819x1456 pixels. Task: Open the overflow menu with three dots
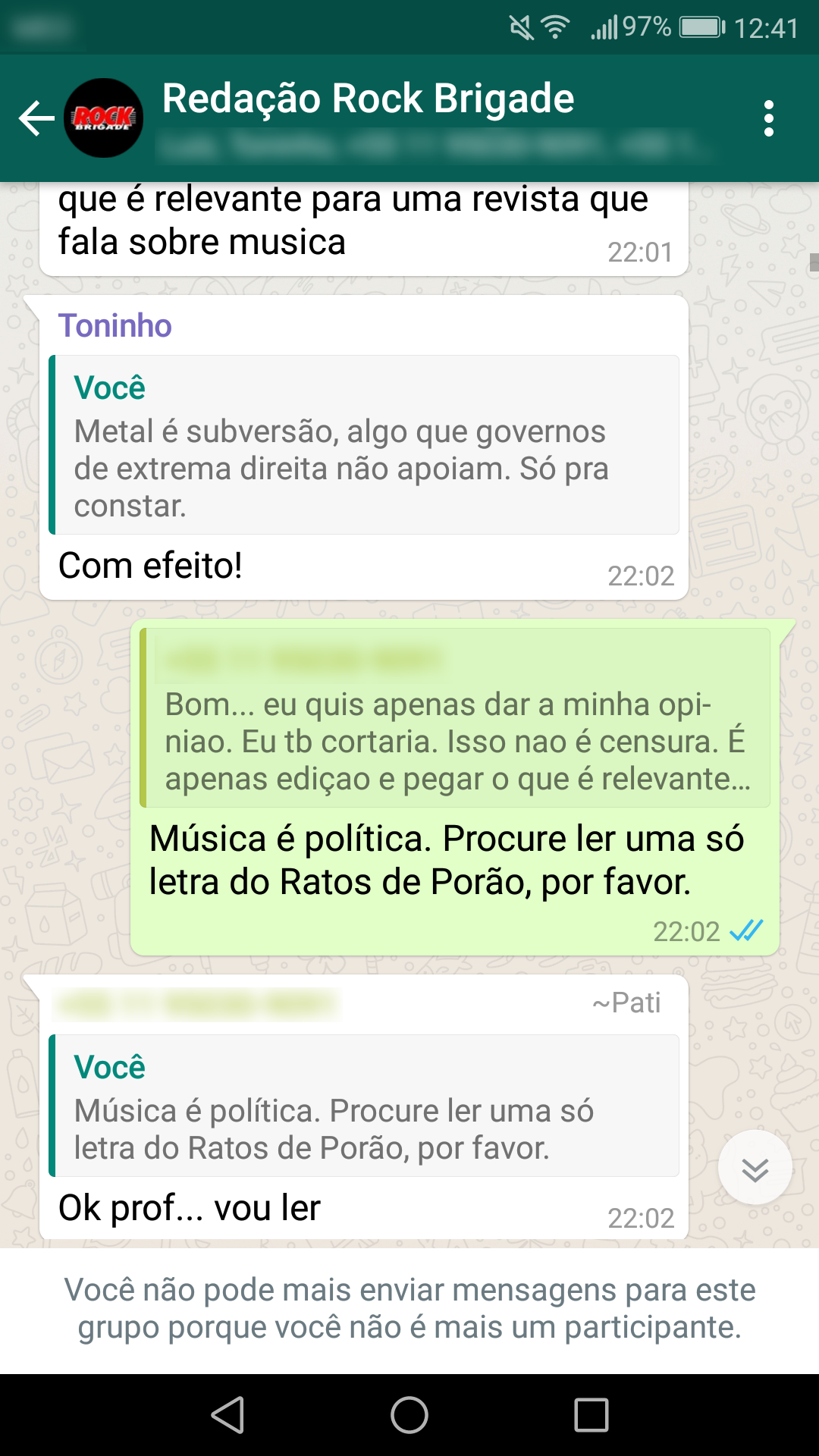tap(768, 118)
